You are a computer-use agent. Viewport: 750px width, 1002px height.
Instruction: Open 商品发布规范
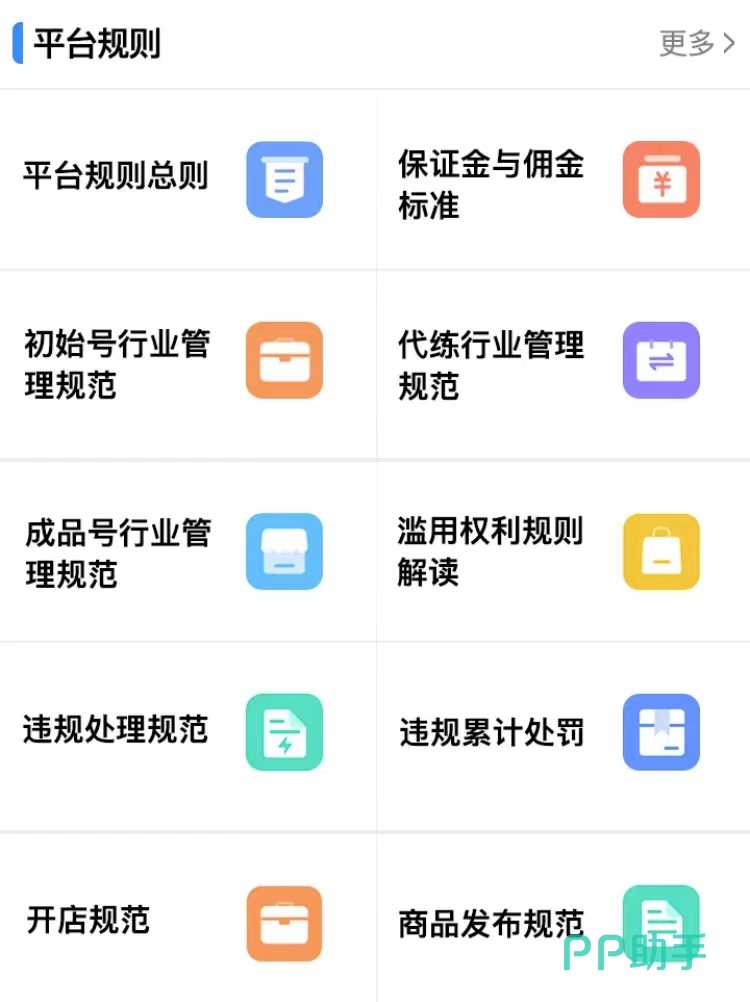[x=491, y=922]
